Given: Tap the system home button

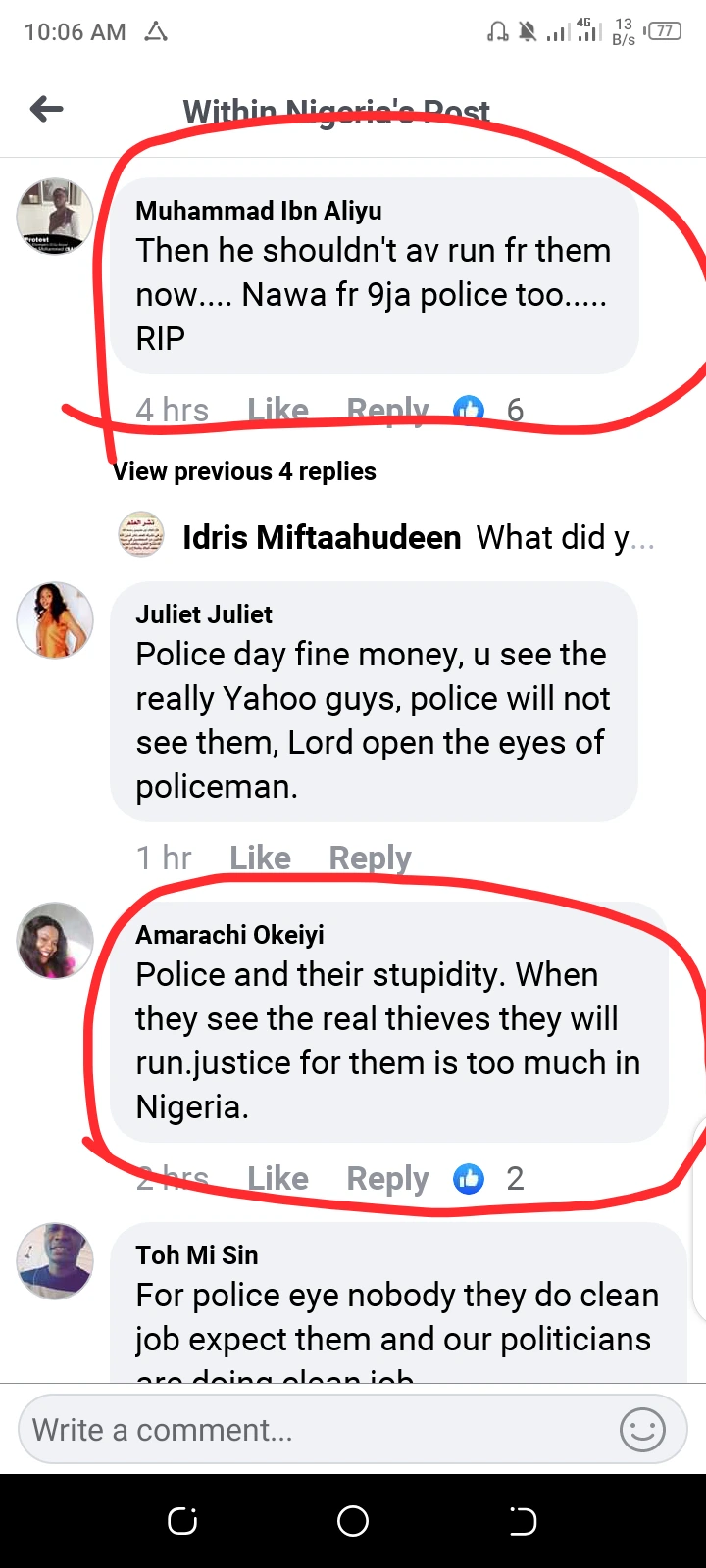Looking at the screenshot, I should (x=353, y=1521).
